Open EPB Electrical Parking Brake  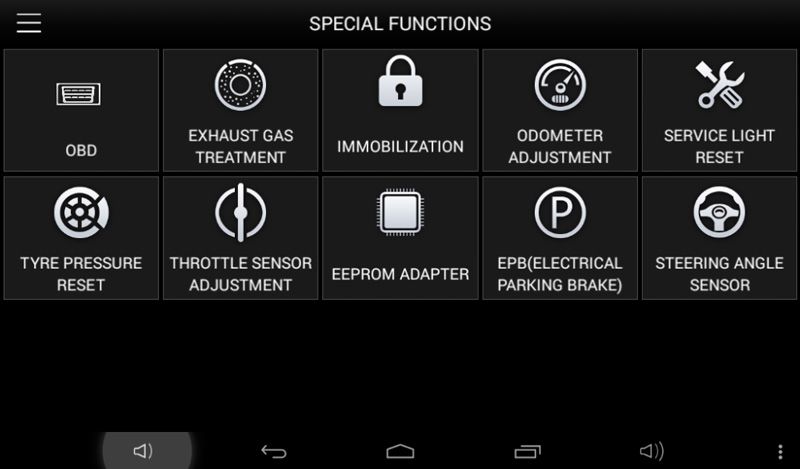pos(560,238)
